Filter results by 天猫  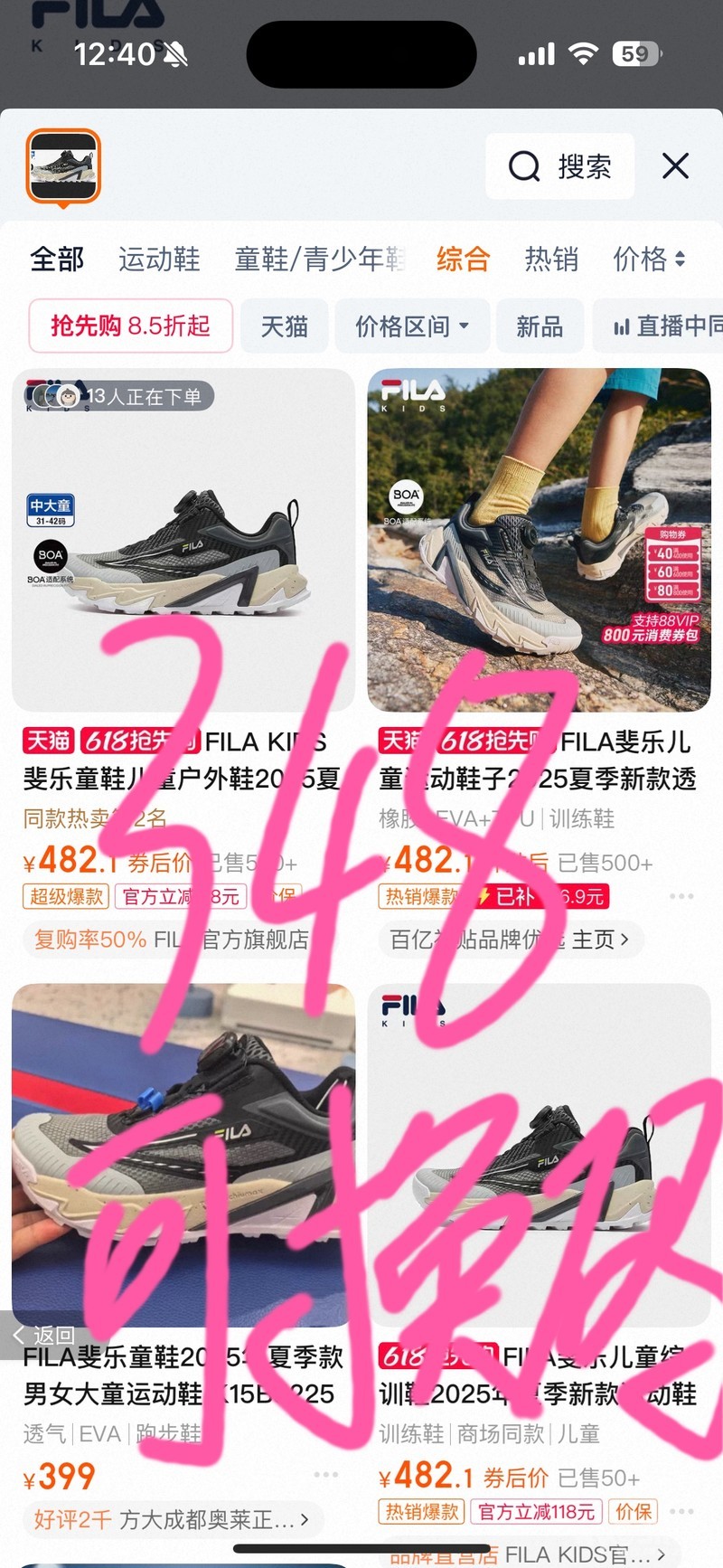tap(284, 326)
